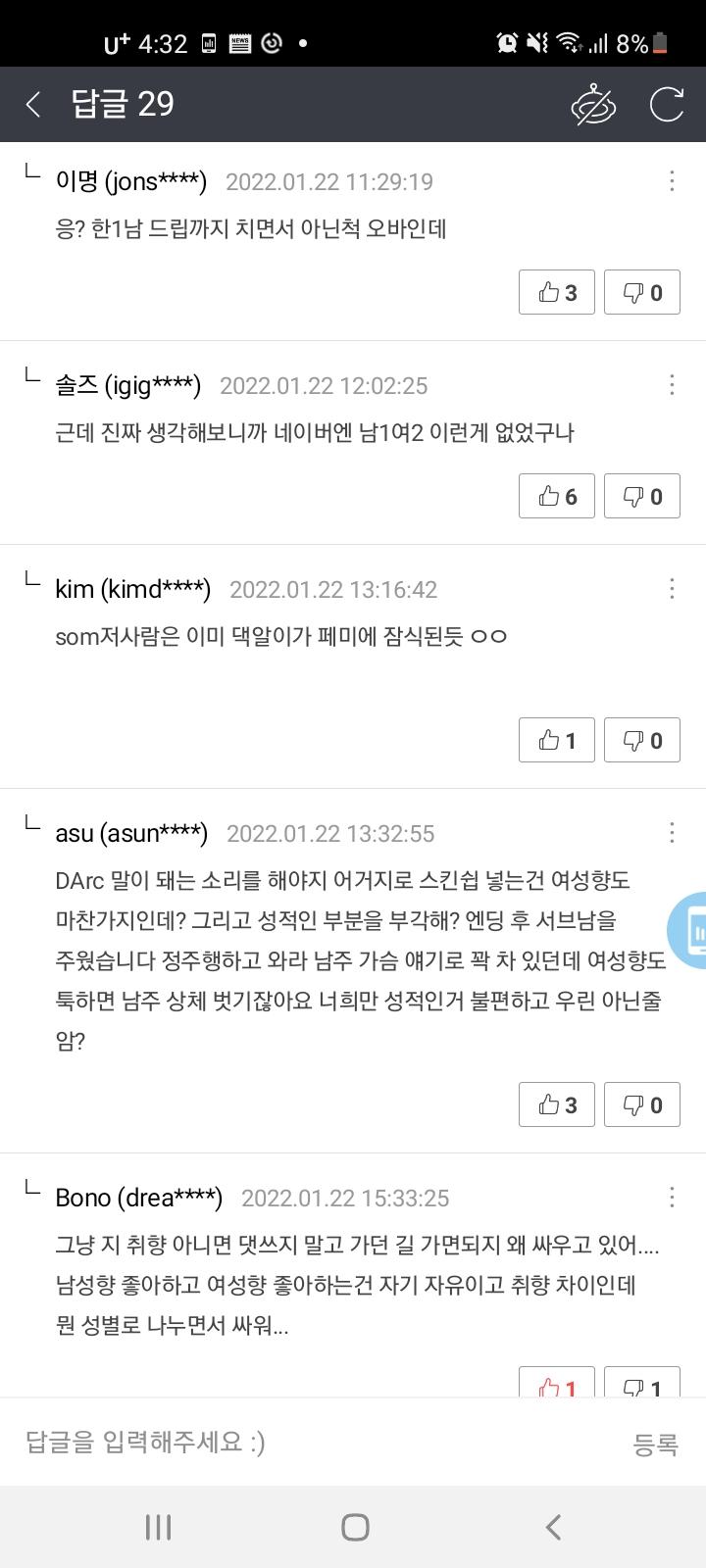Go to the system home screen

click(355, 1527)
